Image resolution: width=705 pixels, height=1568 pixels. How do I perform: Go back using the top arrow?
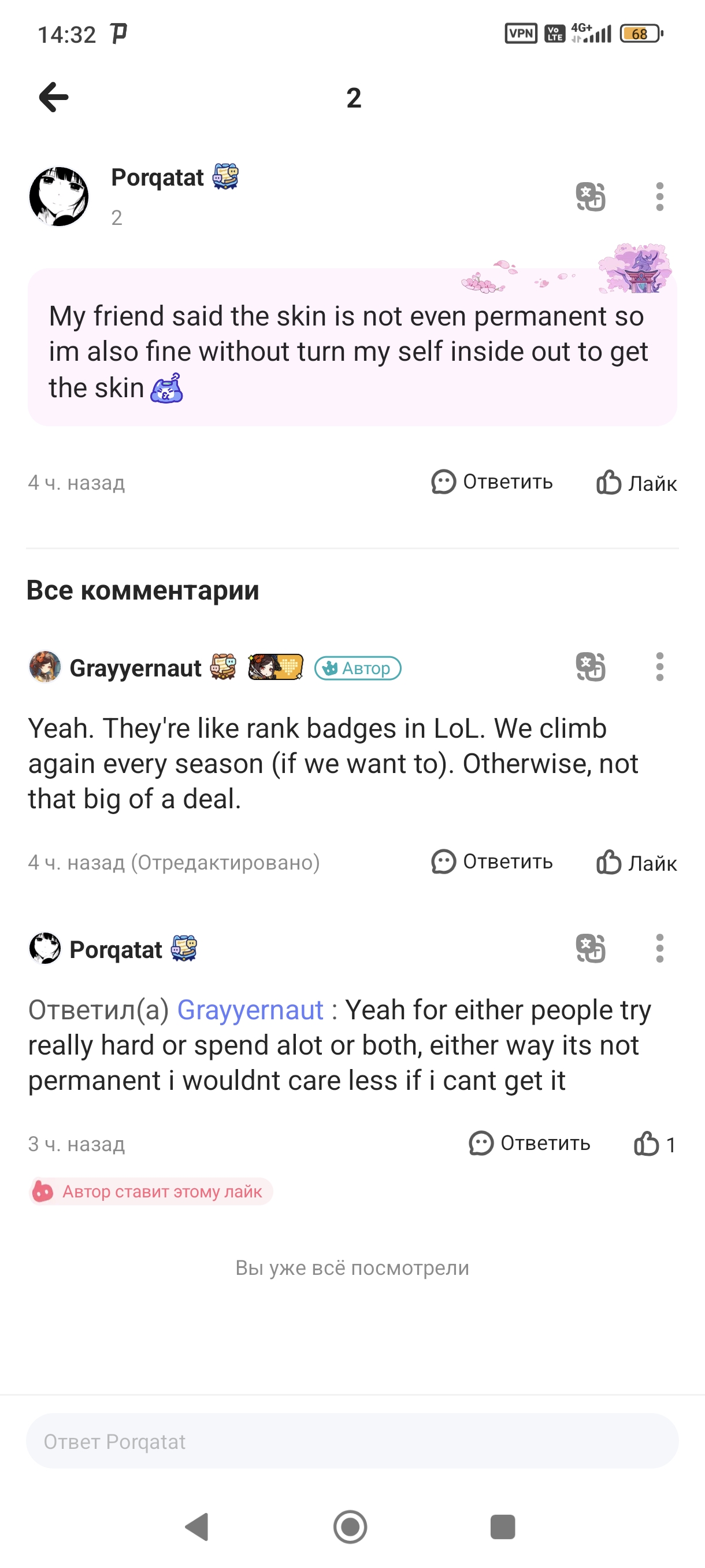54,97
